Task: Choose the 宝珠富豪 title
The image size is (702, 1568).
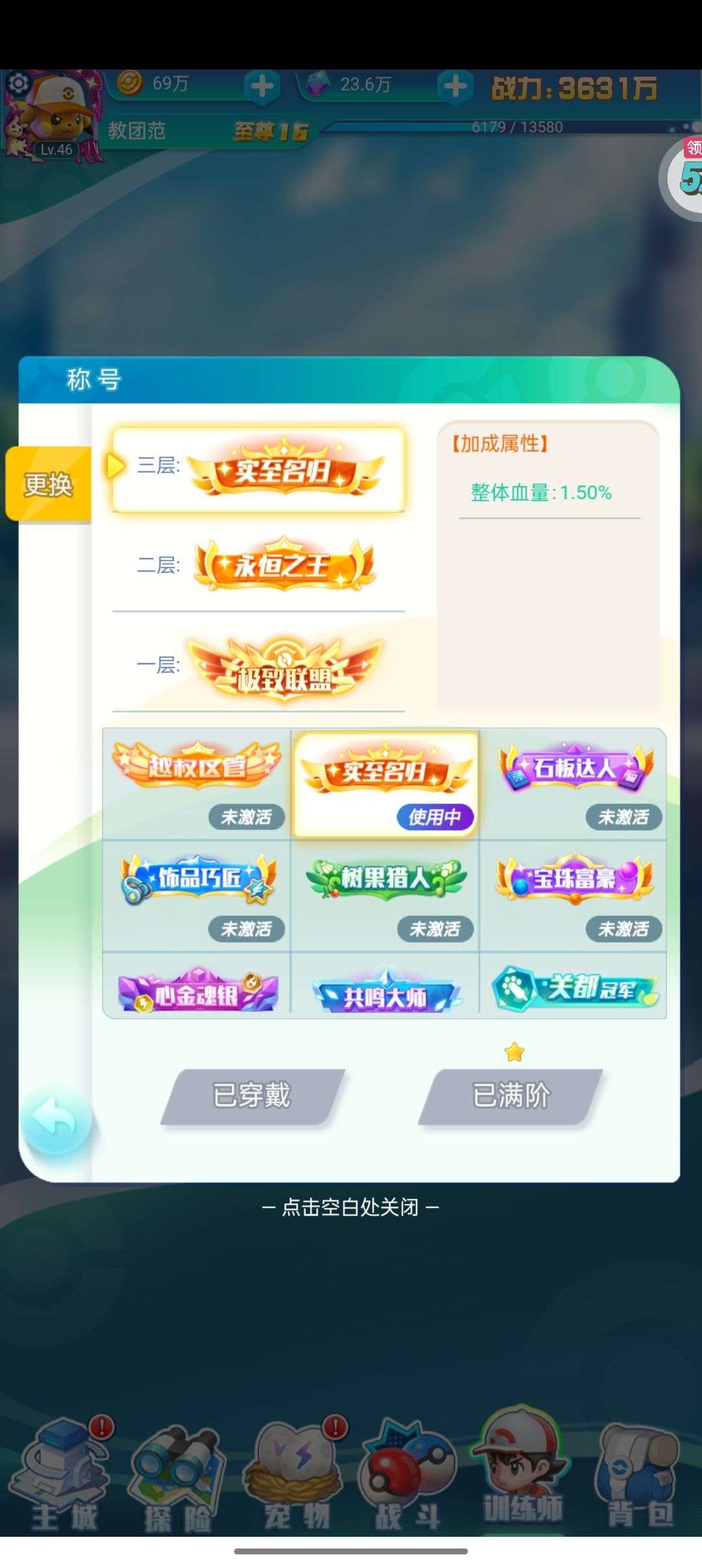Action: click(573, 896)
